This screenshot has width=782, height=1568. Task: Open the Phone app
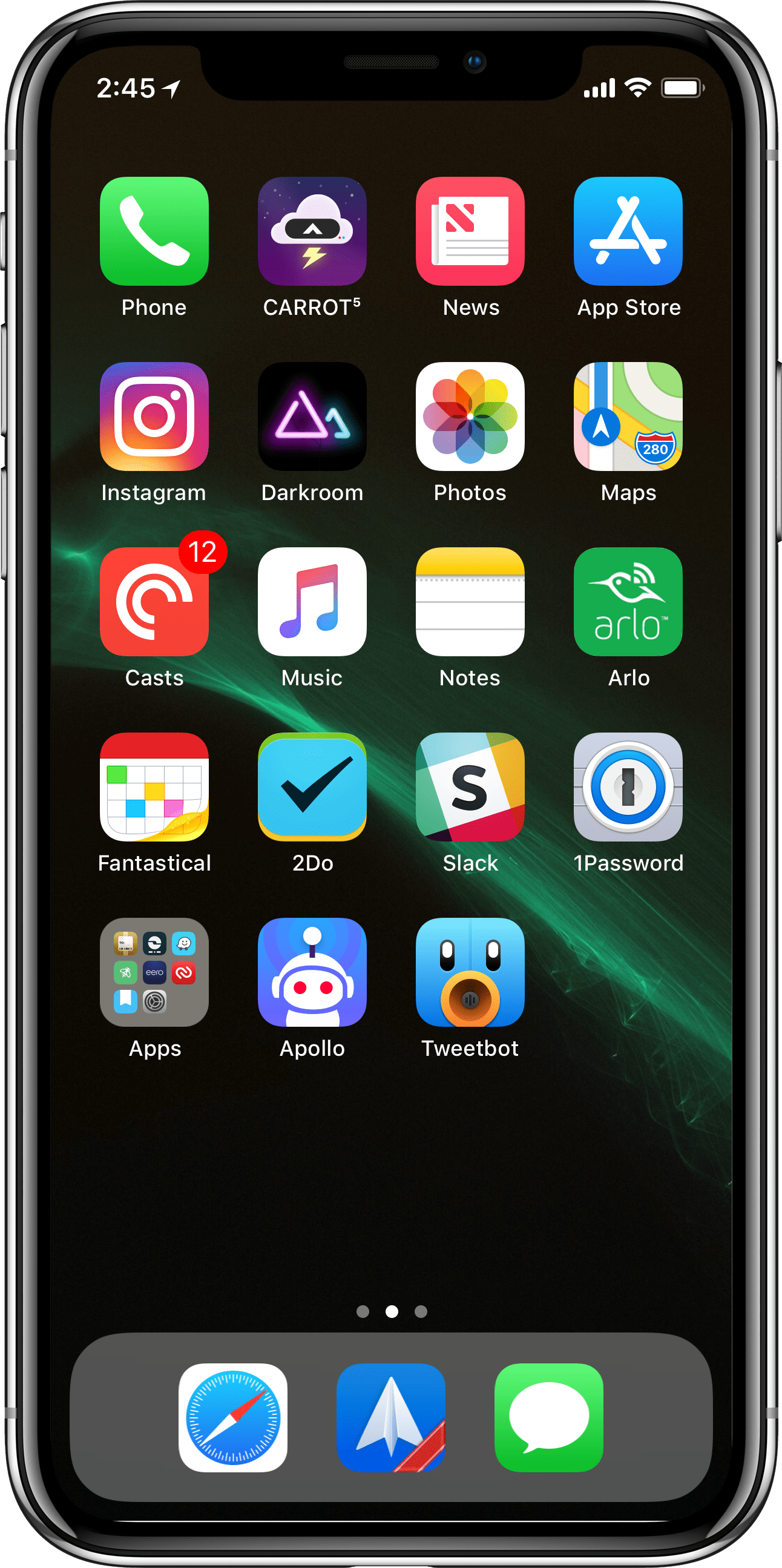coord(154,231)
